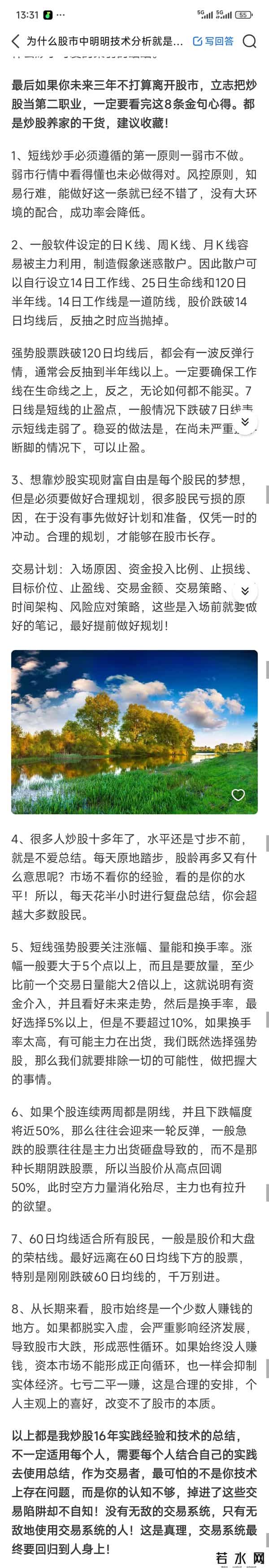269x1568 pixels.
Task: Open search from the top bar
Action: point(250,41)
